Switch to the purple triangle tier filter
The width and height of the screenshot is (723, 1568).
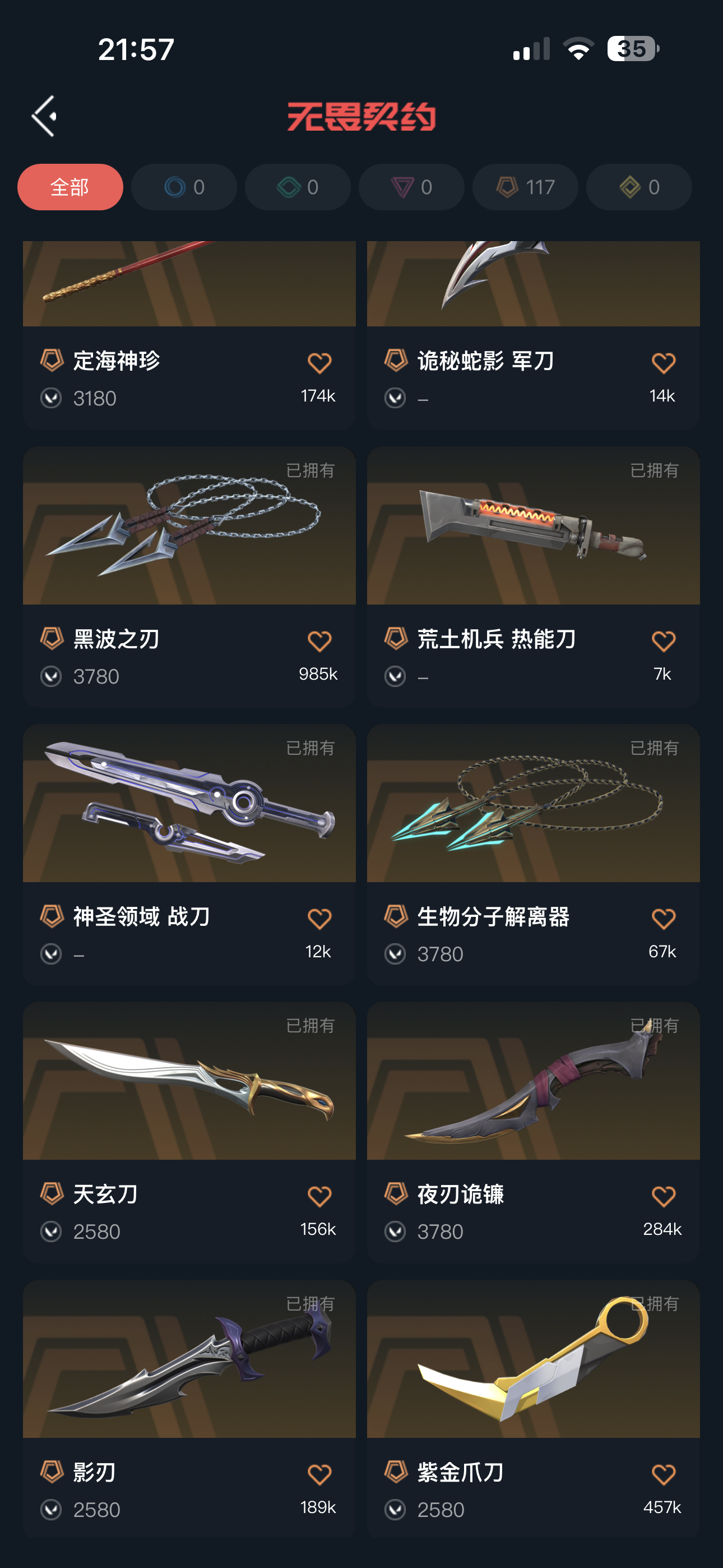[x=411, y=187]
